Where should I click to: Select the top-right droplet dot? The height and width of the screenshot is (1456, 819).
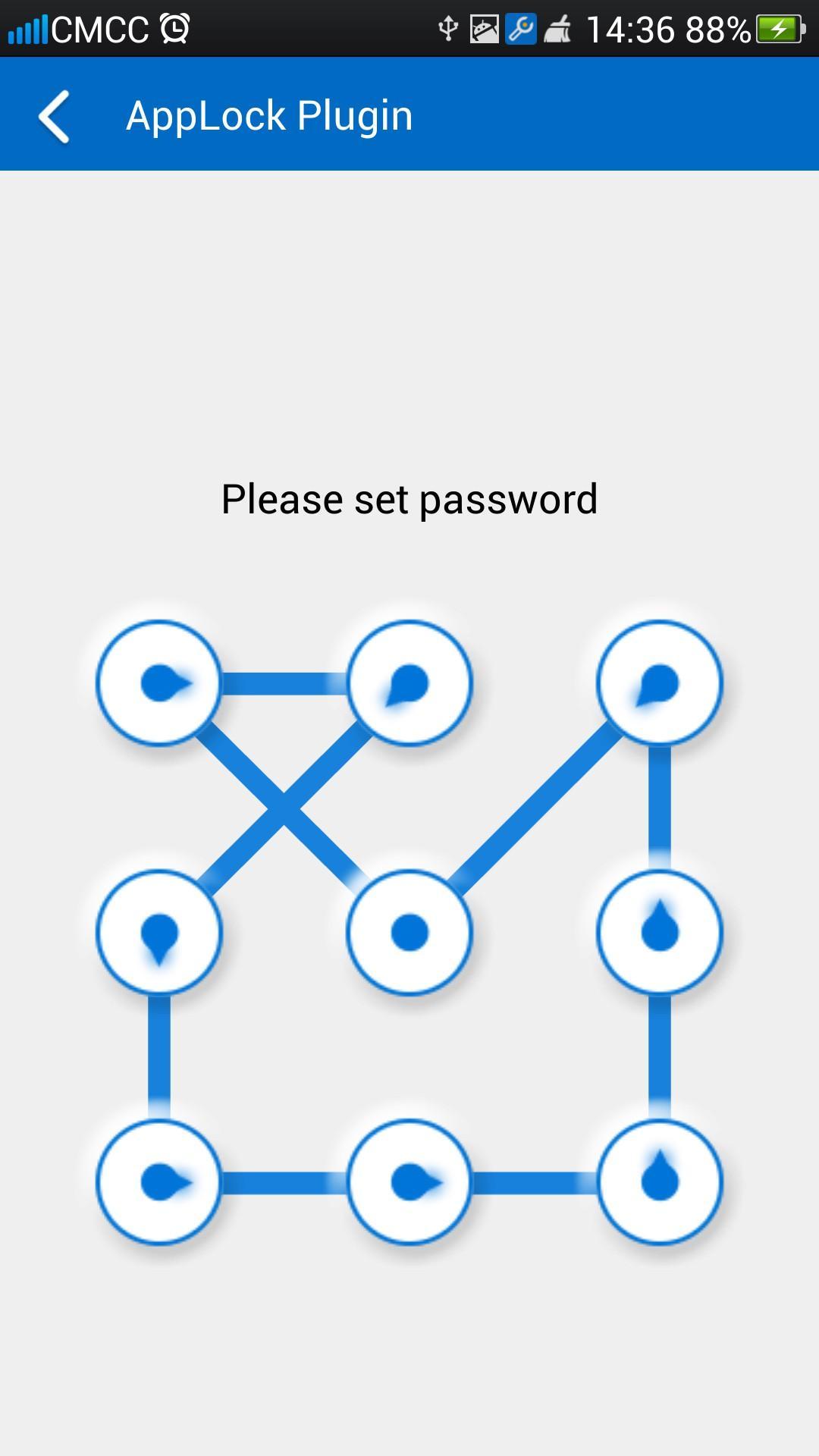[x=659, y=681]
